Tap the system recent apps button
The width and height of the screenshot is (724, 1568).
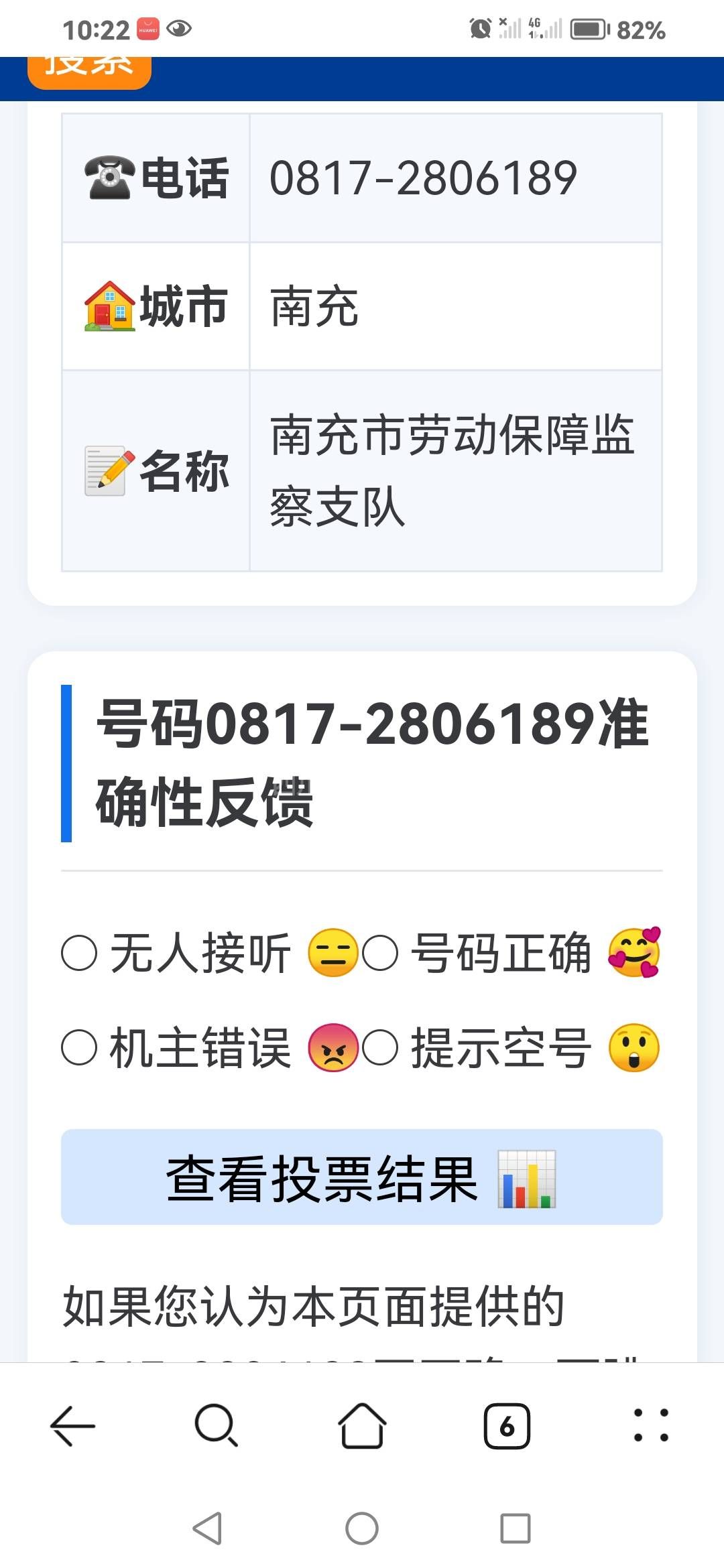[x=516, y=1528]
